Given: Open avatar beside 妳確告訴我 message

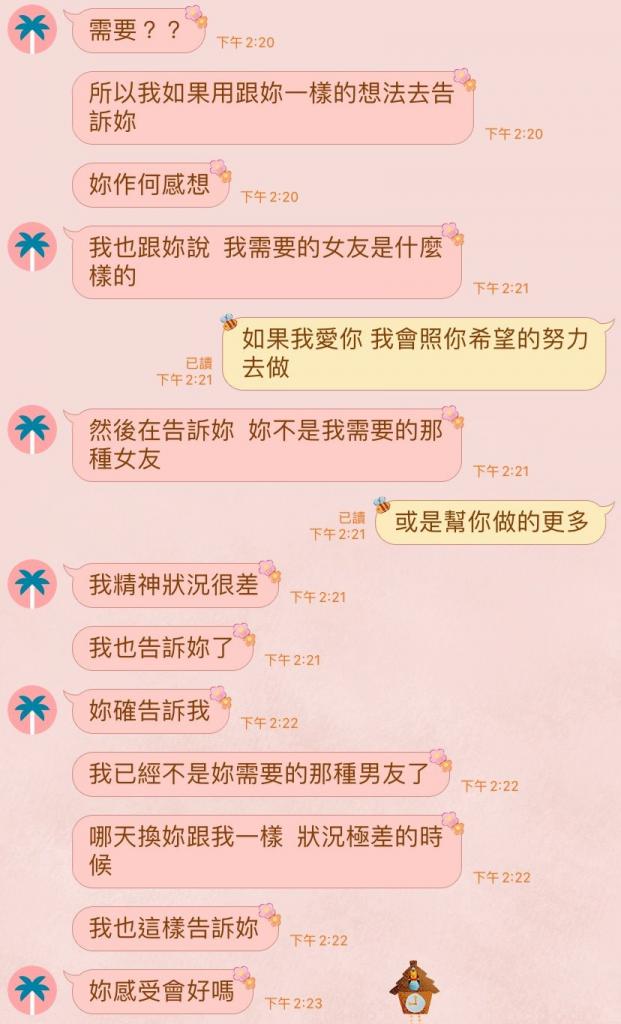Looking at the screenshot, I should click(x=32, y=710).
